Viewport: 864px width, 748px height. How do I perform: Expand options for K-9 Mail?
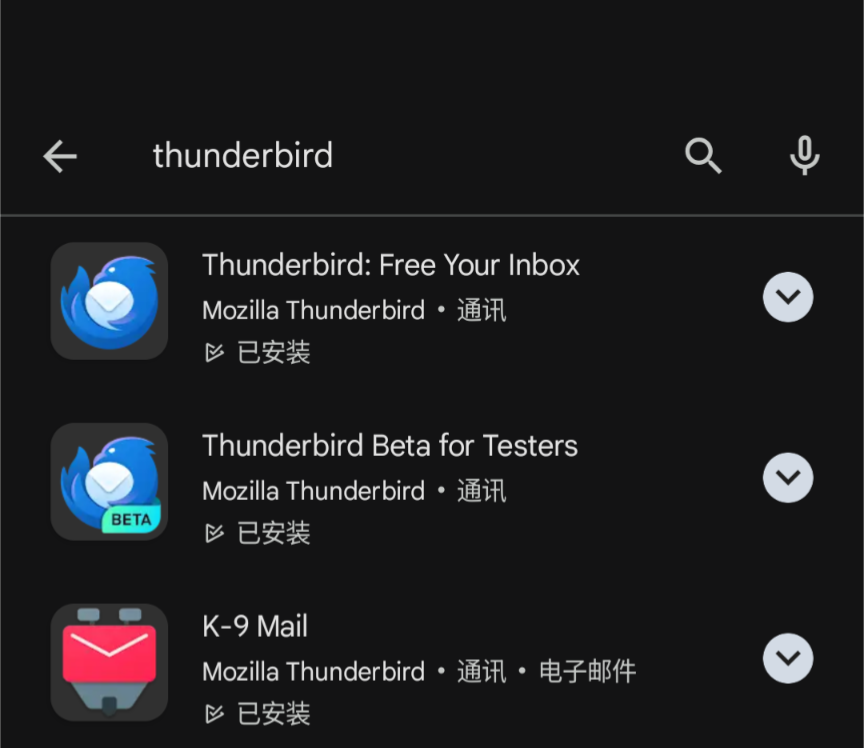coord(788,658)
